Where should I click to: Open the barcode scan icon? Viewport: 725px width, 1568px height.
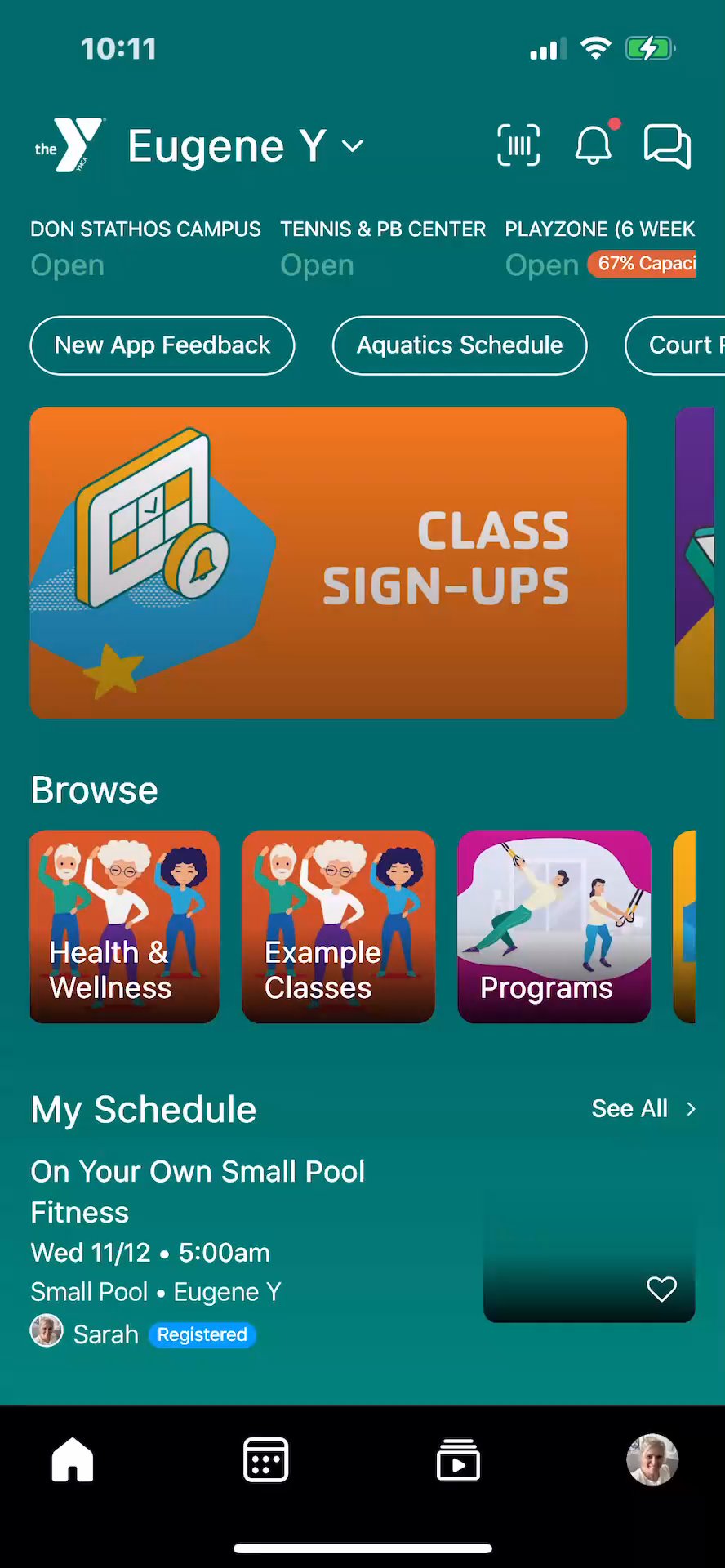(518, 146)
